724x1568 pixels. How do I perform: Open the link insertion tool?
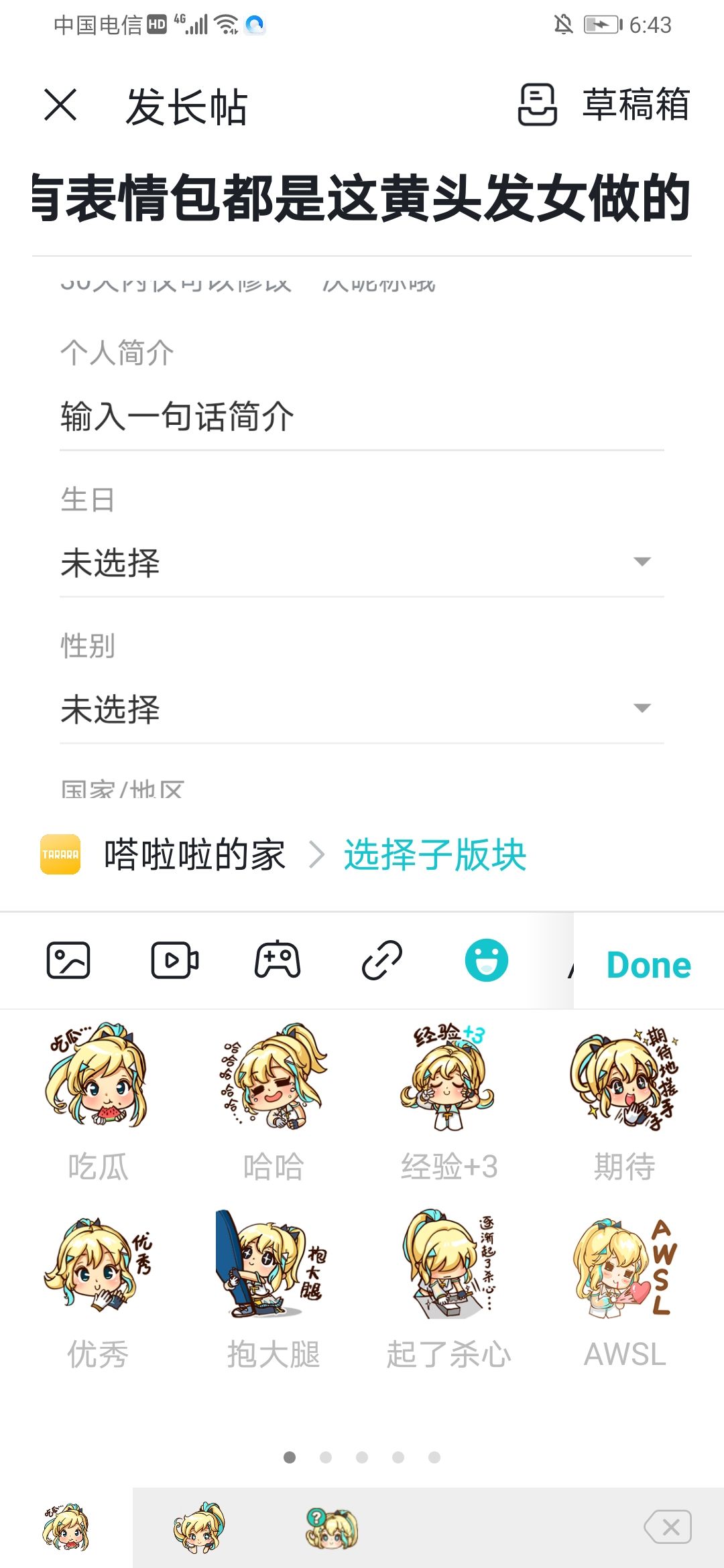pos(382,961)
